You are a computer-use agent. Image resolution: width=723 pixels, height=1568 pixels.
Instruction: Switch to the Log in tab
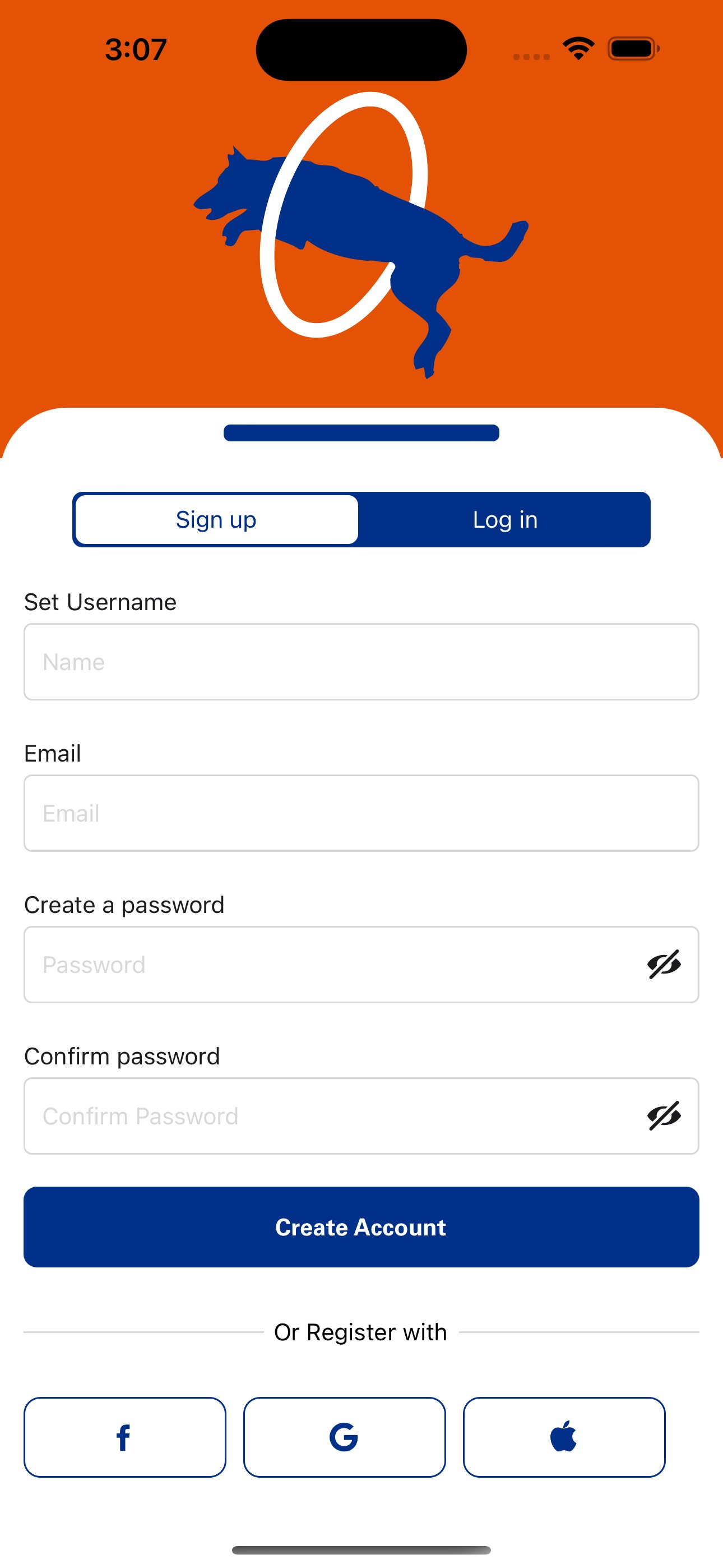click(504, 519)
